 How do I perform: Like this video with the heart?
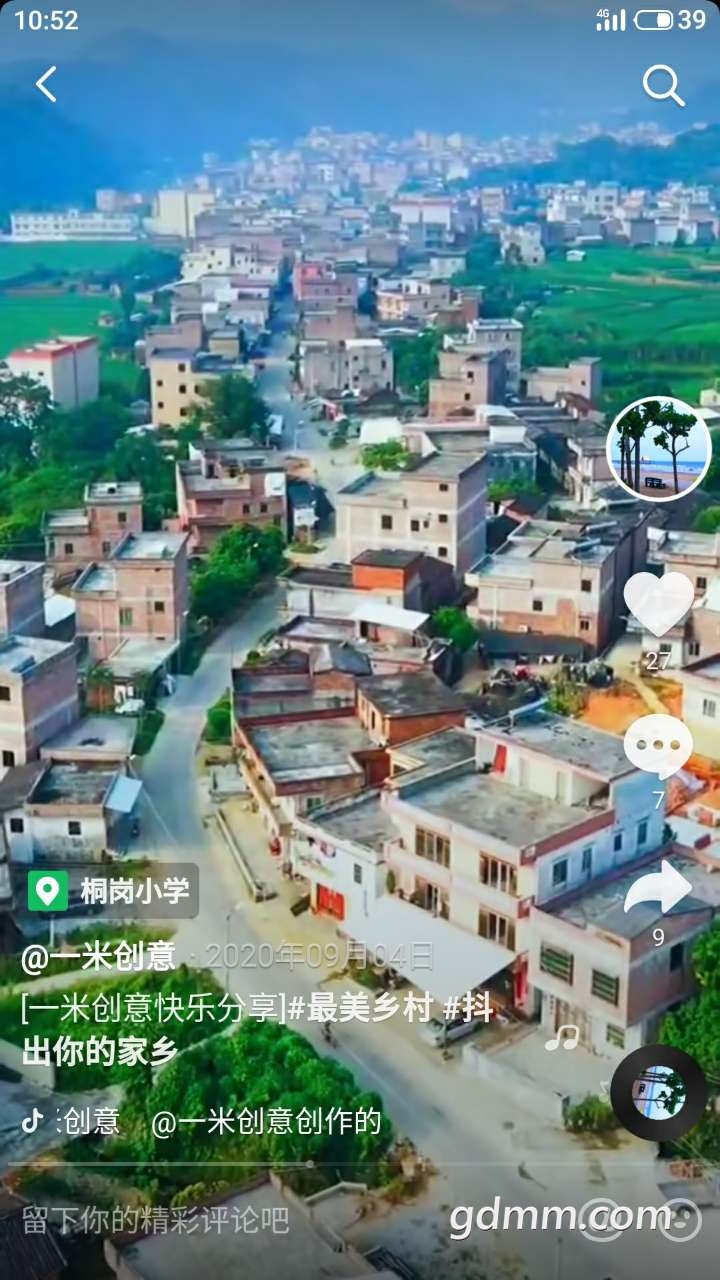(658, 603)
